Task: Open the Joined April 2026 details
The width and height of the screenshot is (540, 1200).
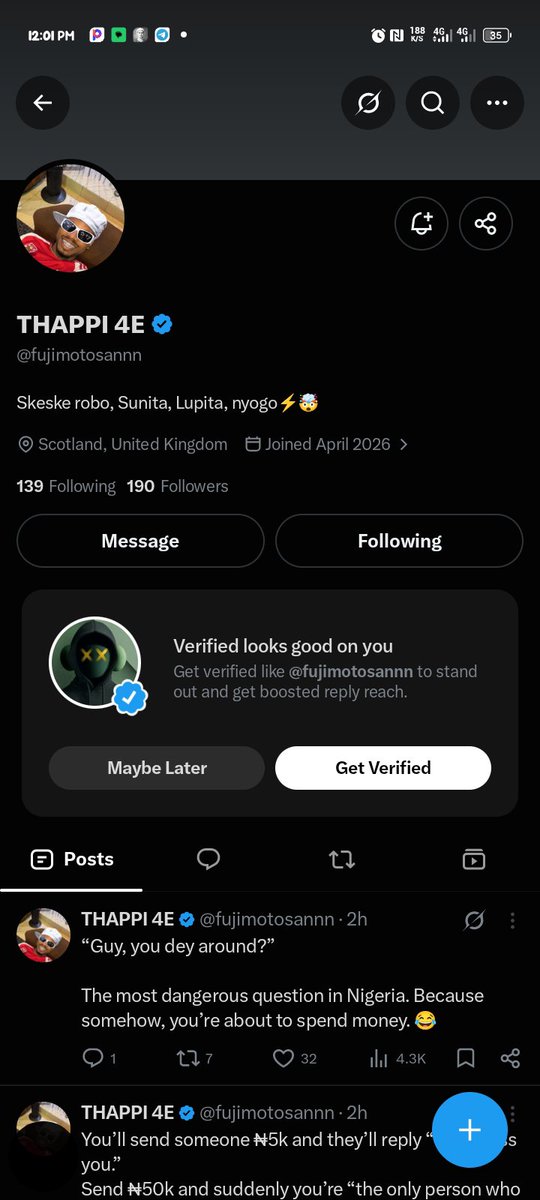Action: tap(327, 444)
